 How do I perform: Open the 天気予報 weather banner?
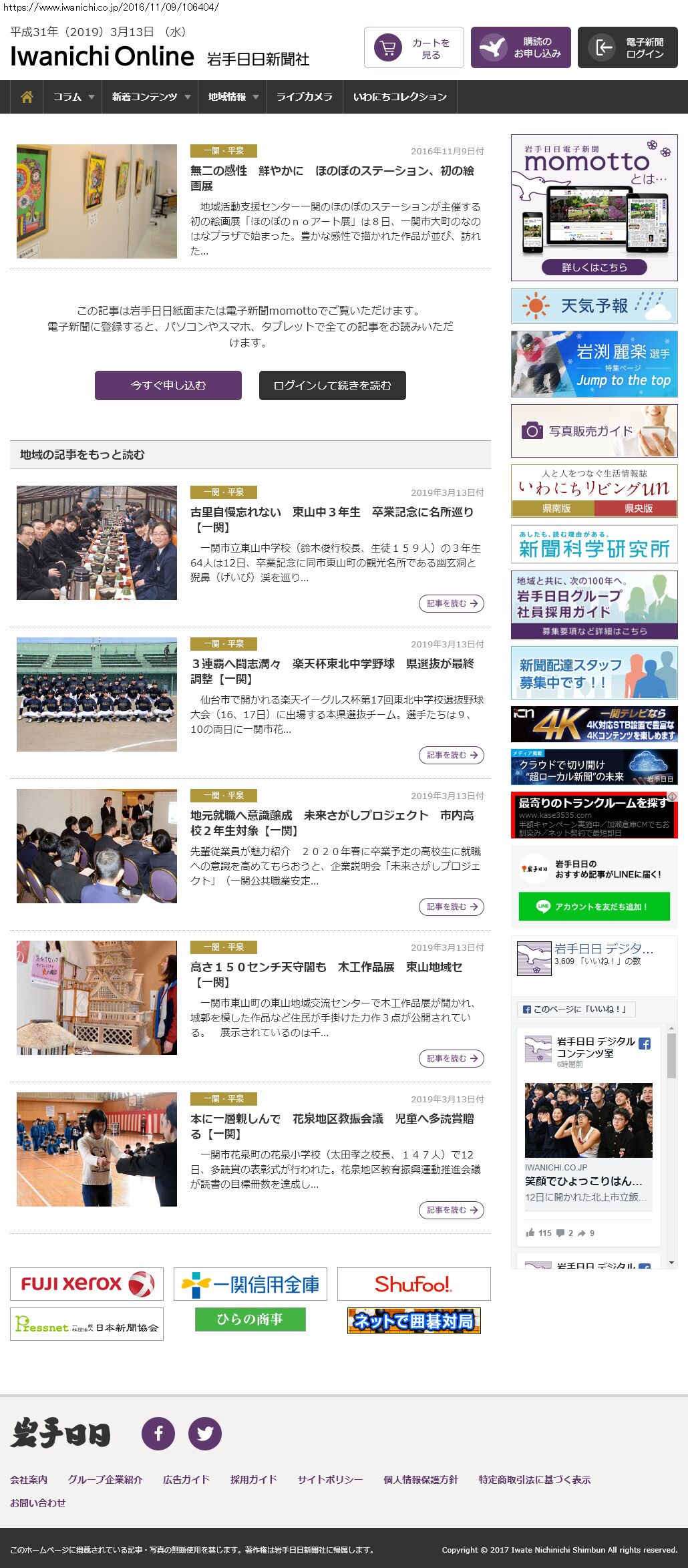pos(594,306)
